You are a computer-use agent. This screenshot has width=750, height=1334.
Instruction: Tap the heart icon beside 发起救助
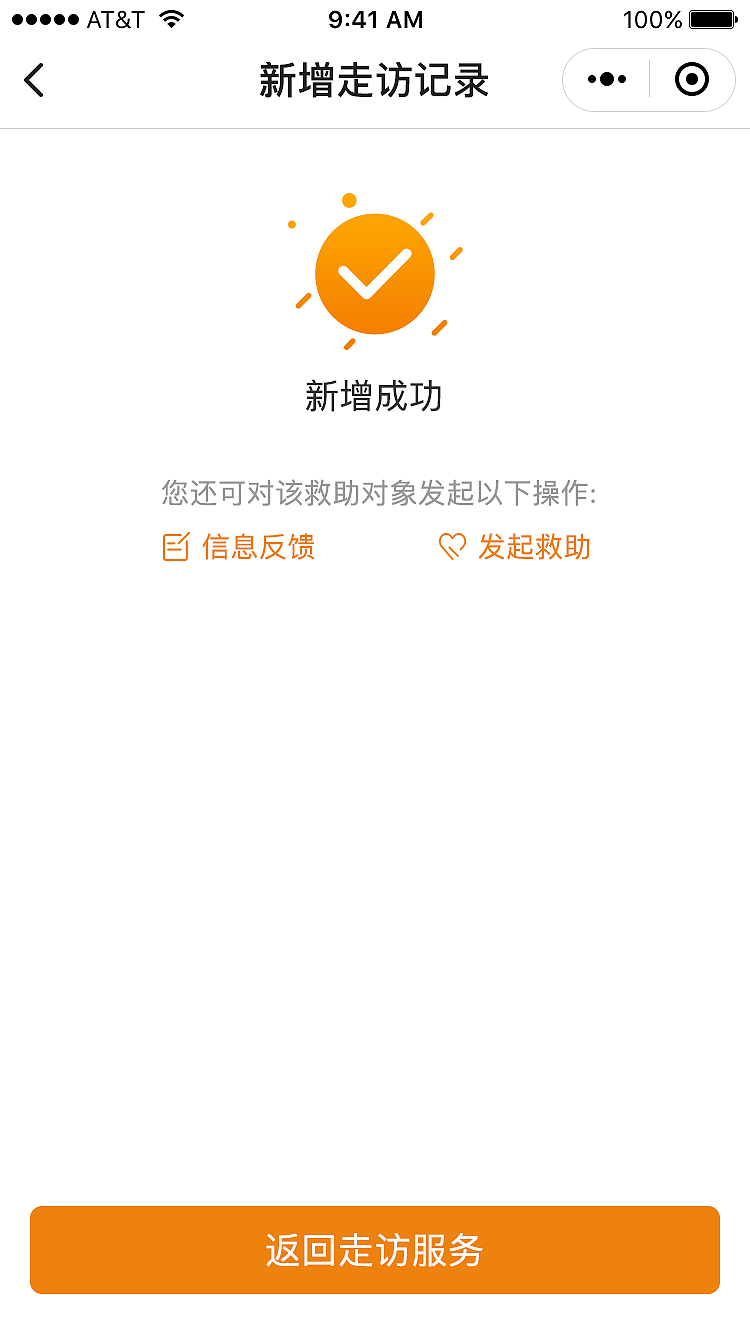453,547
